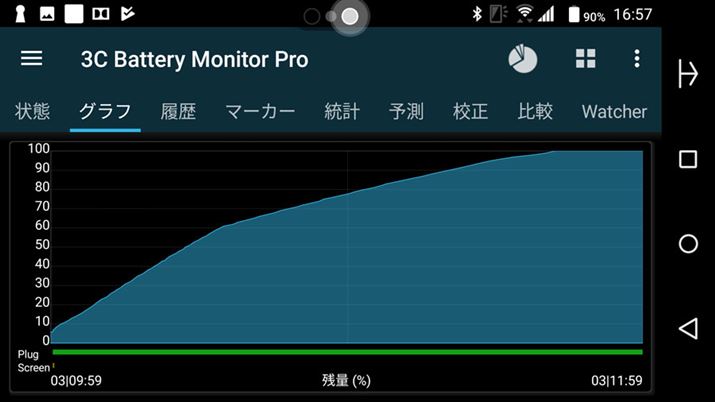
Task: Open the hamburger navigation drawer
Action: click(x=32, y=58)
